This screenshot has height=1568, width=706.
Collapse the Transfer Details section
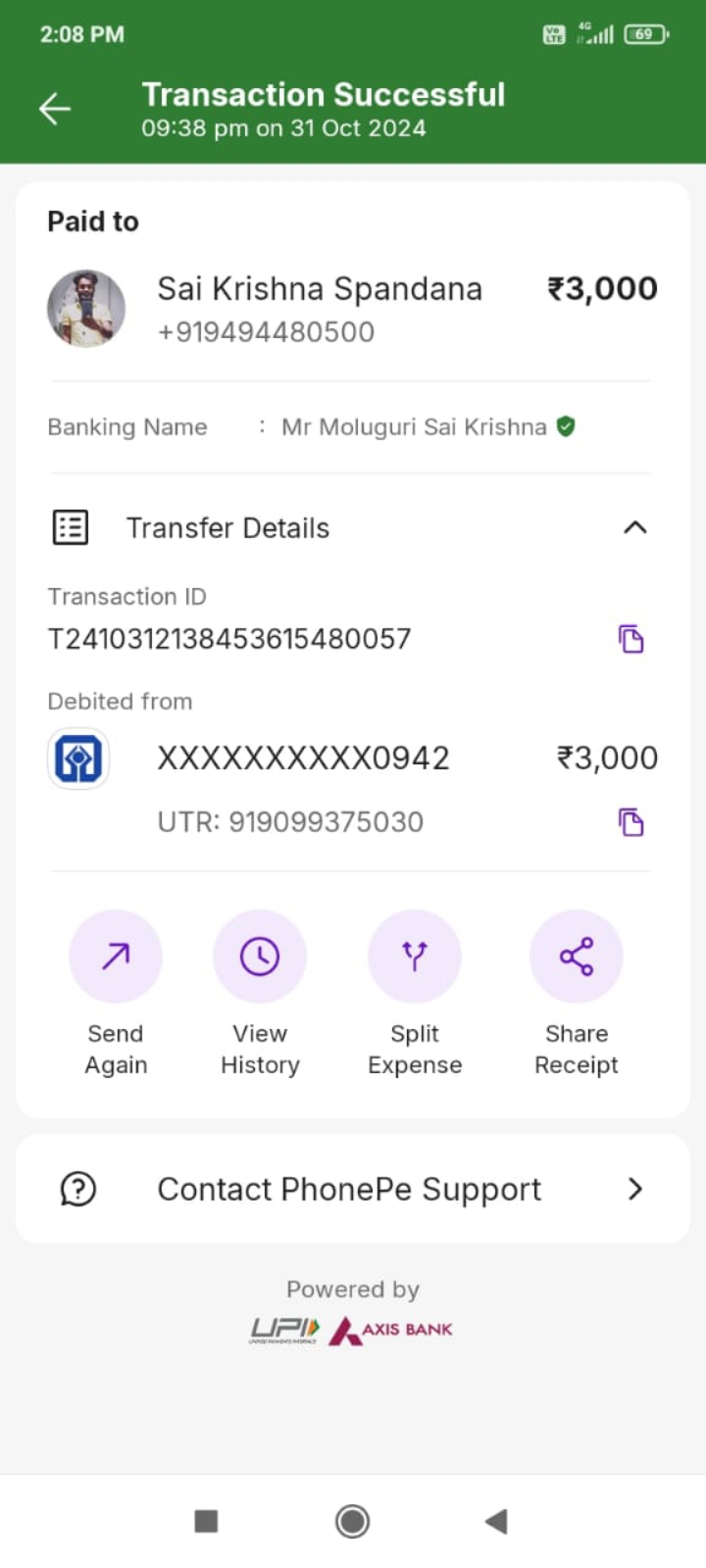[x=634, y=527]
